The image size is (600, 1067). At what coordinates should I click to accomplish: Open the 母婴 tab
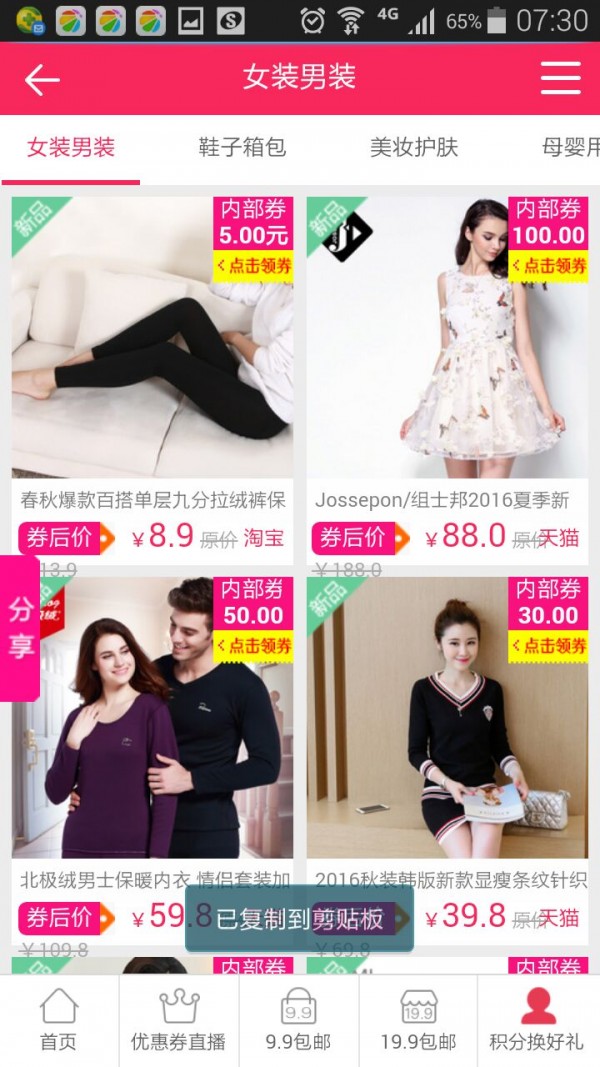pyautogui.click(x=570, y=148)
